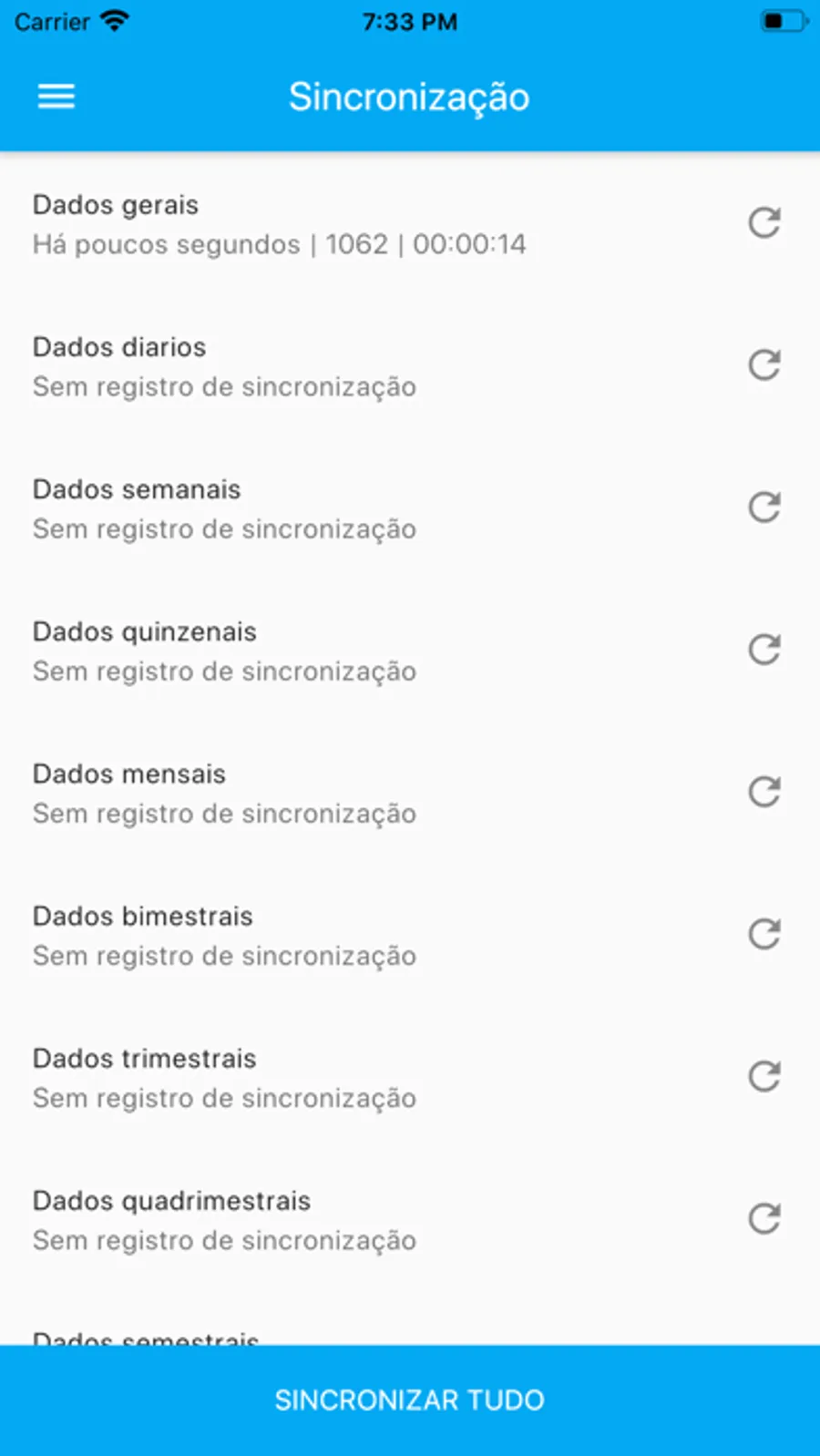Tap refresh icon for Dados semanais

point(764,508)
